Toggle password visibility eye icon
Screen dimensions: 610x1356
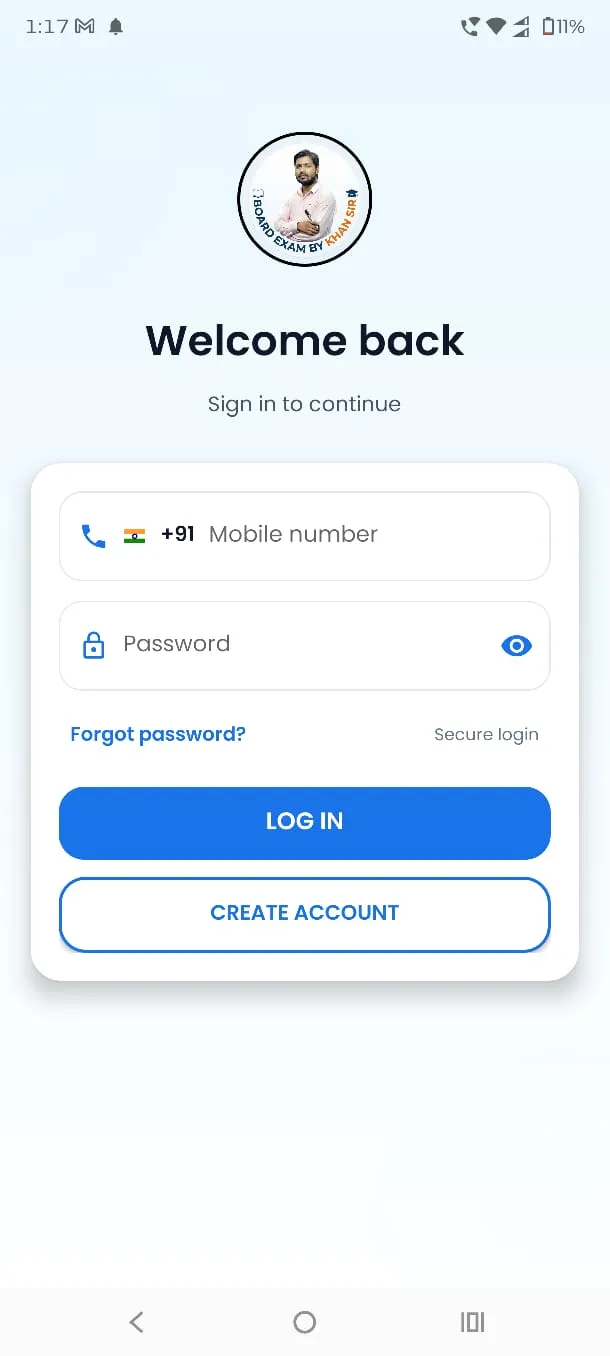516,646
